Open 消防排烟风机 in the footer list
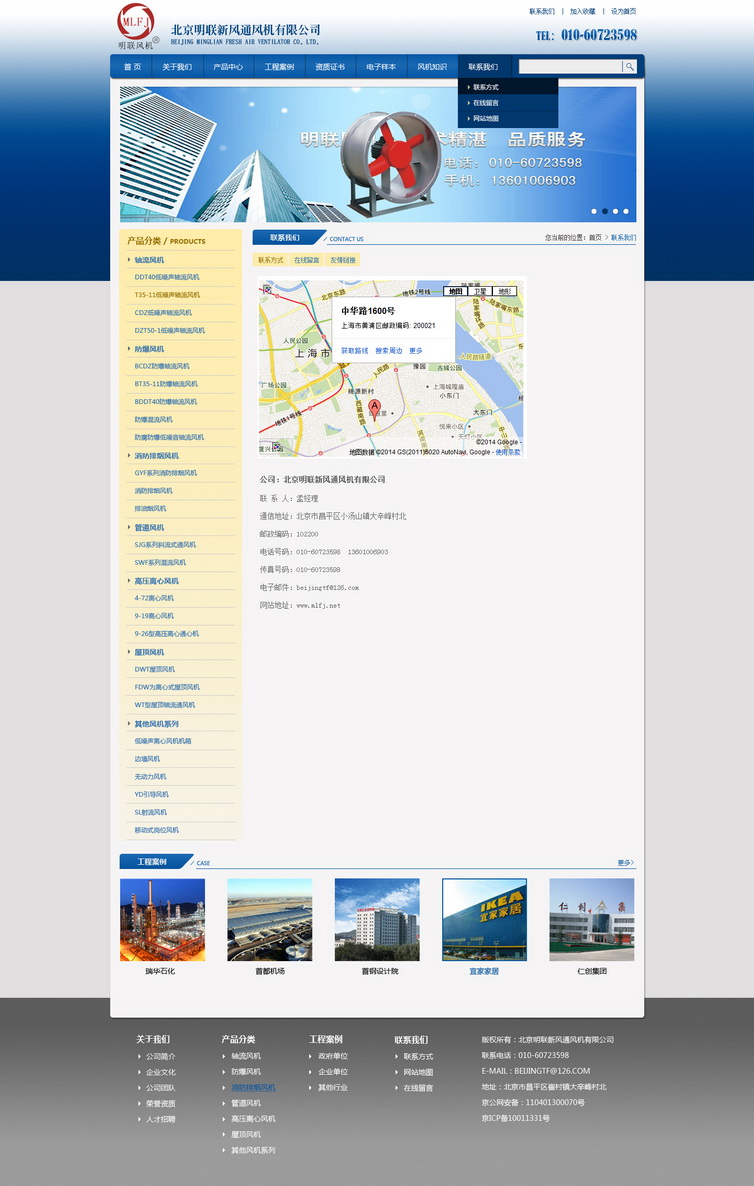Viewport: 754px width, 1186px height. click(x=253, y=1087)
